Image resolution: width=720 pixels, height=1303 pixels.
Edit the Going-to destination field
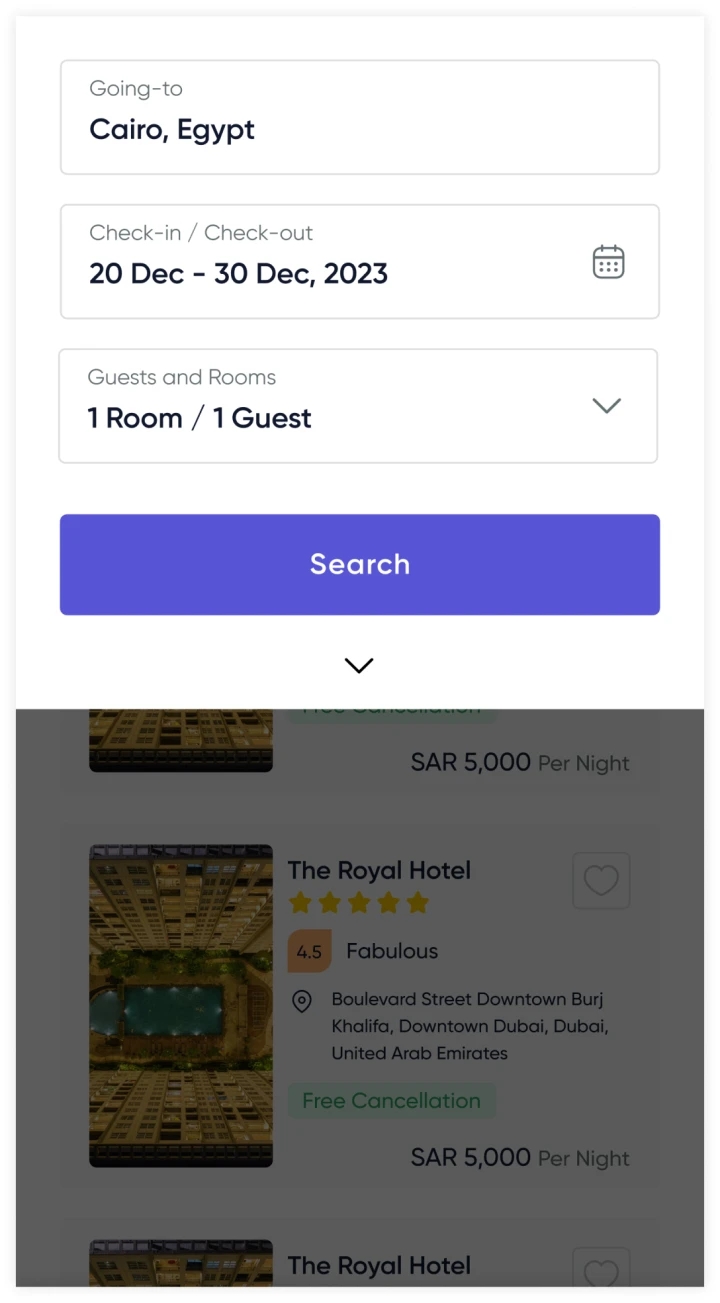coord(359,117)
